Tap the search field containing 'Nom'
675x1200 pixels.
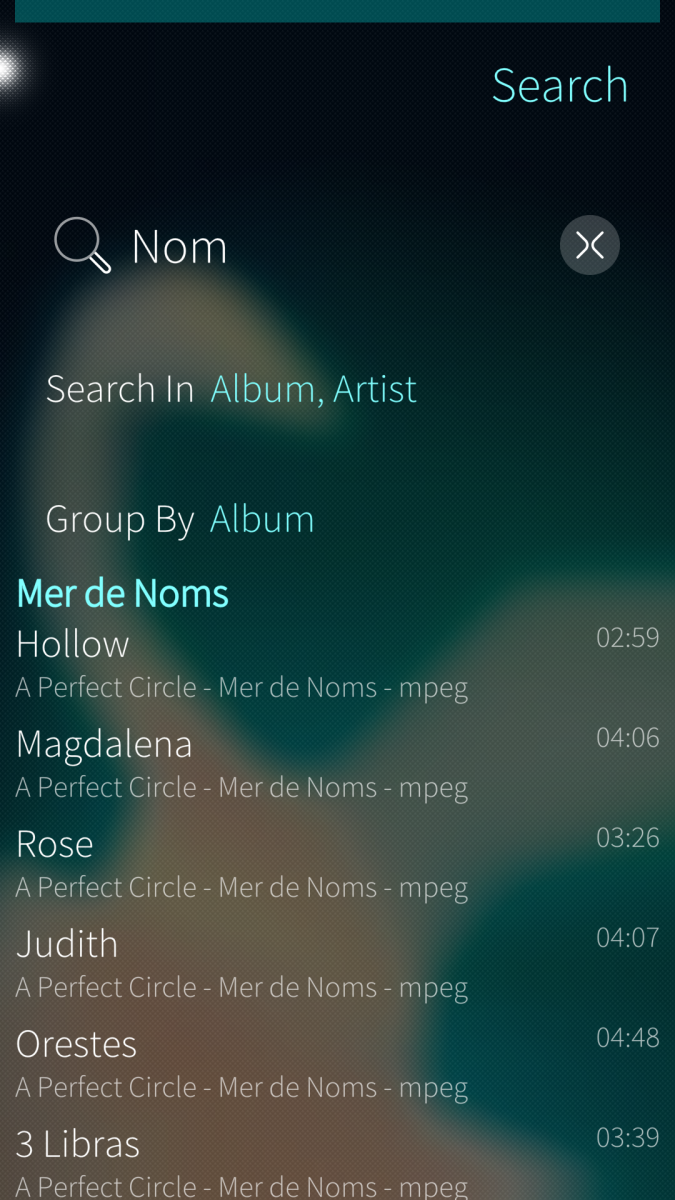tap(320, 246)
